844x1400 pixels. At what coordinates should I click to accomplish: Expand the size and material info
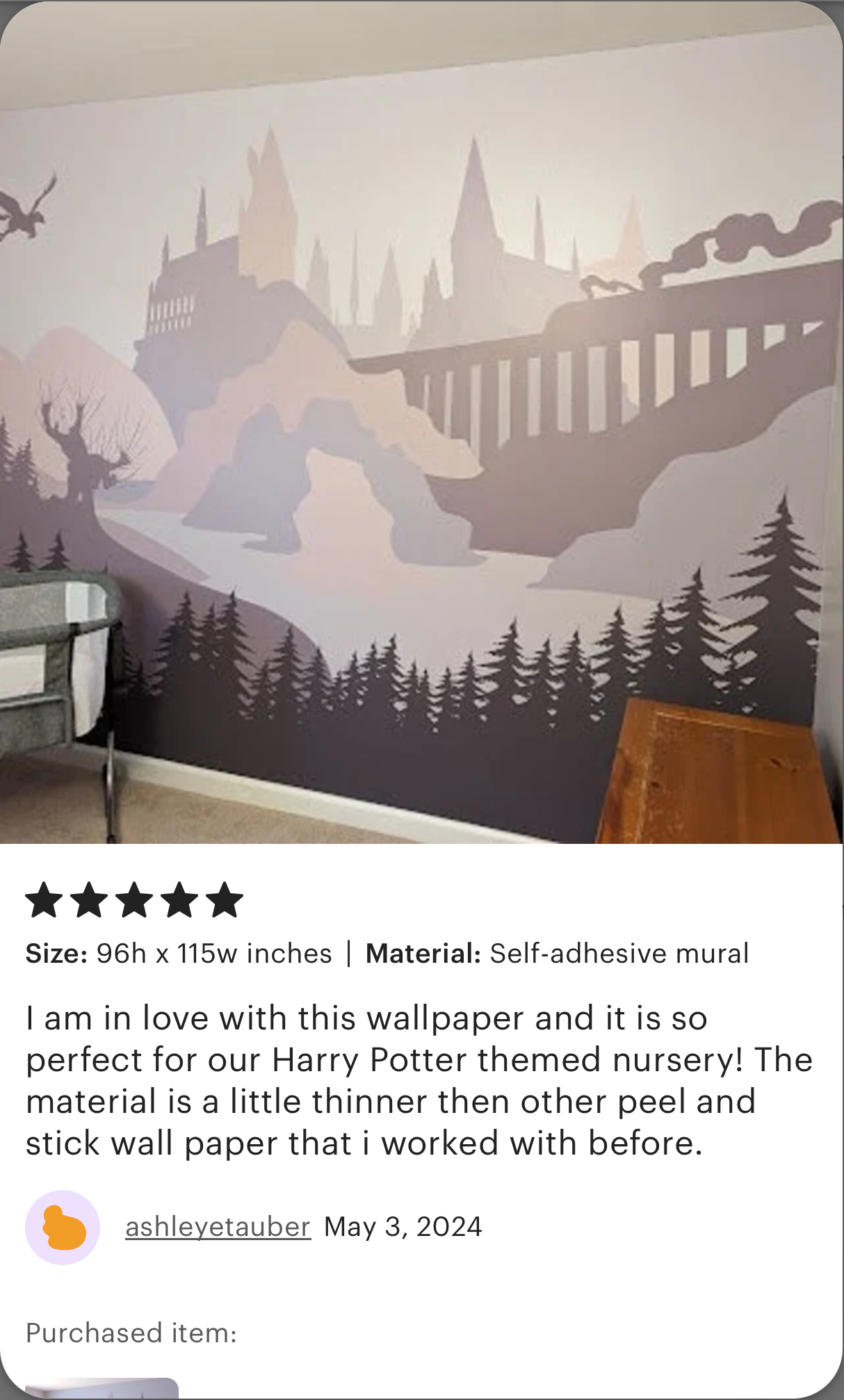click(387, 953)
